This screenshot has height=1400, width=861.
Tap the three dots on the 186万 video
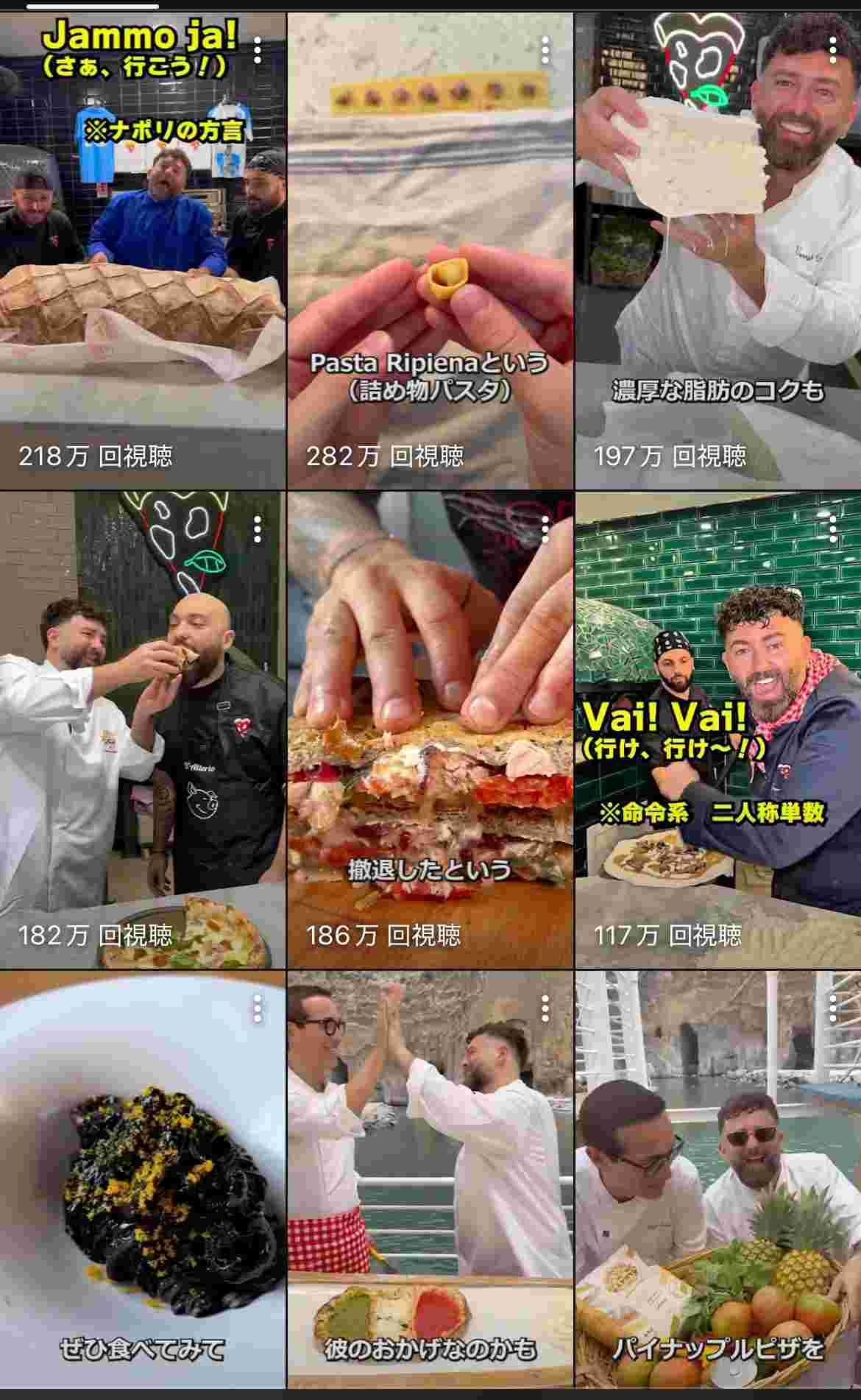coord(545,528)
